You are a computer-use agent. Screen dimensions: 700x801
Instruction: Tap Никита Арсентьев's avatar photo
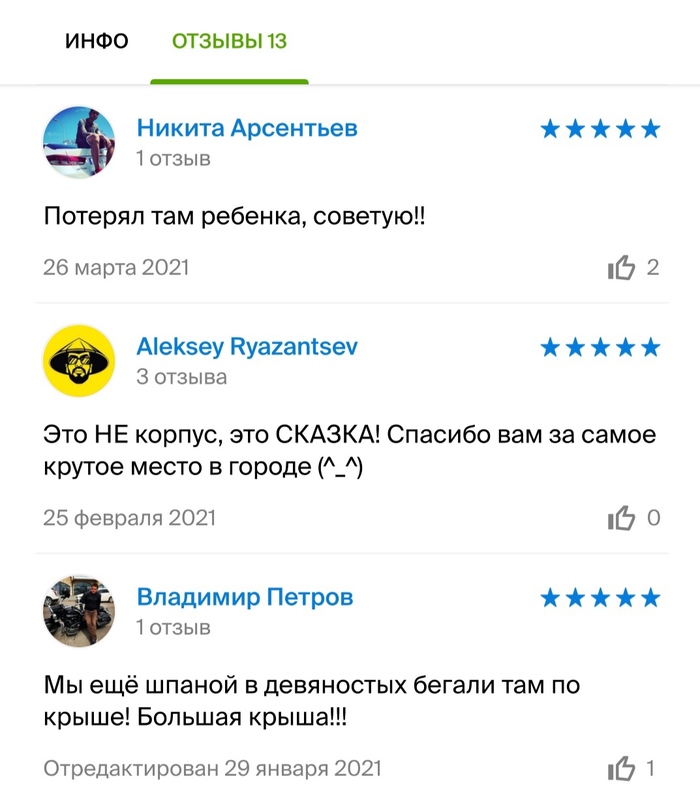(x=79, y=142)
